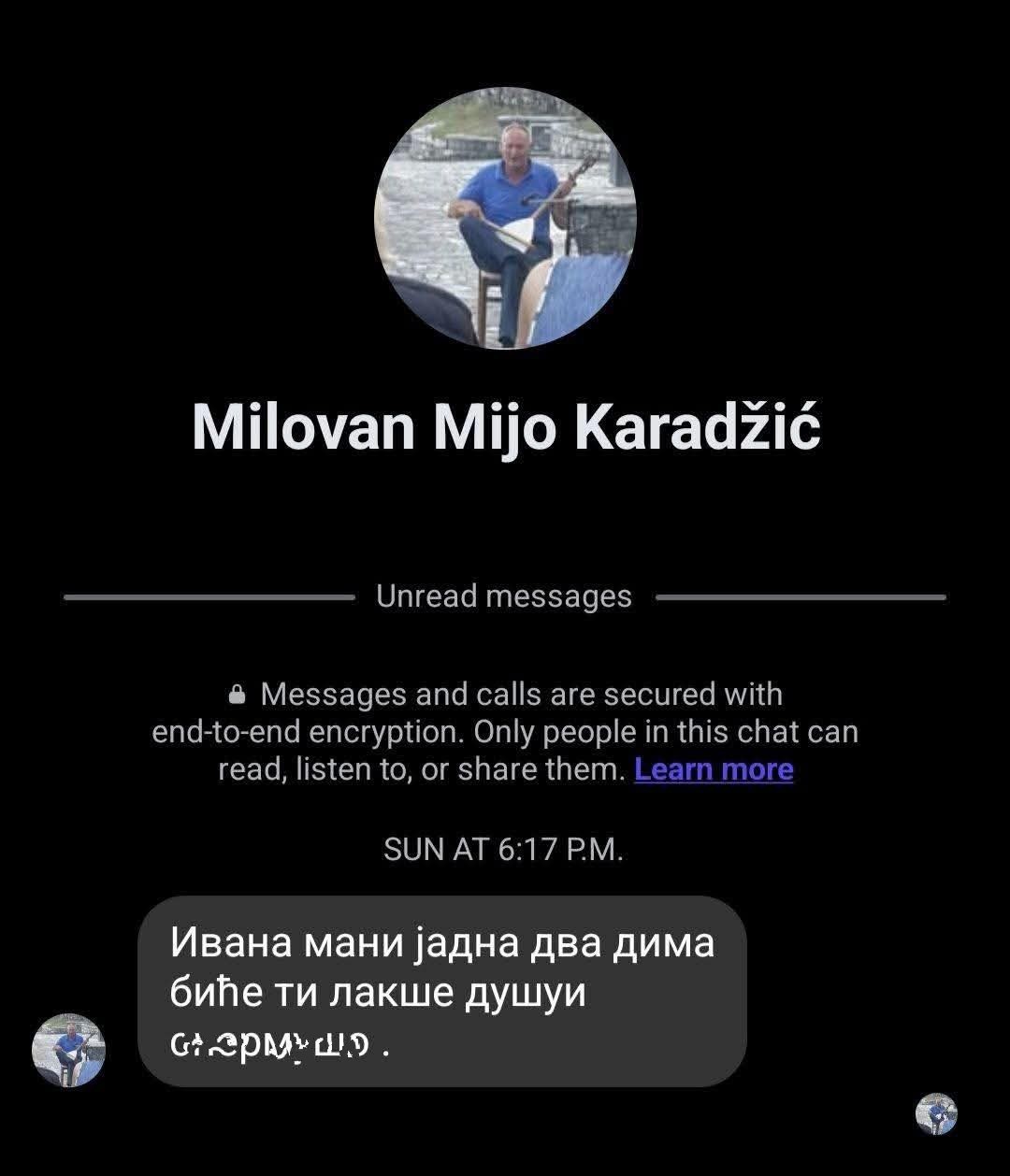This screenshot has height=1176, width=1010.
Task: Tap the sender's small avatar beside the message
Action: 68,1050
